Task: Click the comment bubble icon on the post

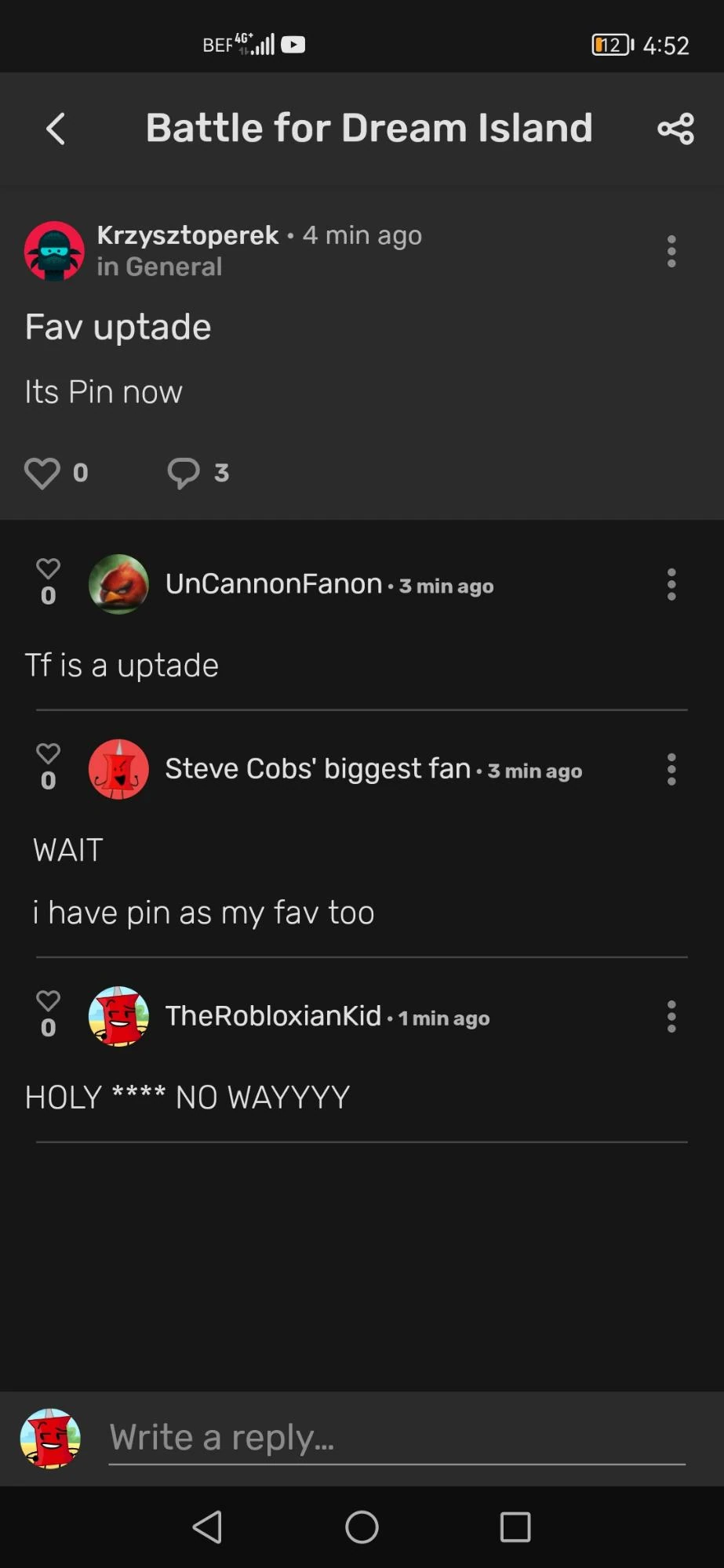Action: click(183, 472)
